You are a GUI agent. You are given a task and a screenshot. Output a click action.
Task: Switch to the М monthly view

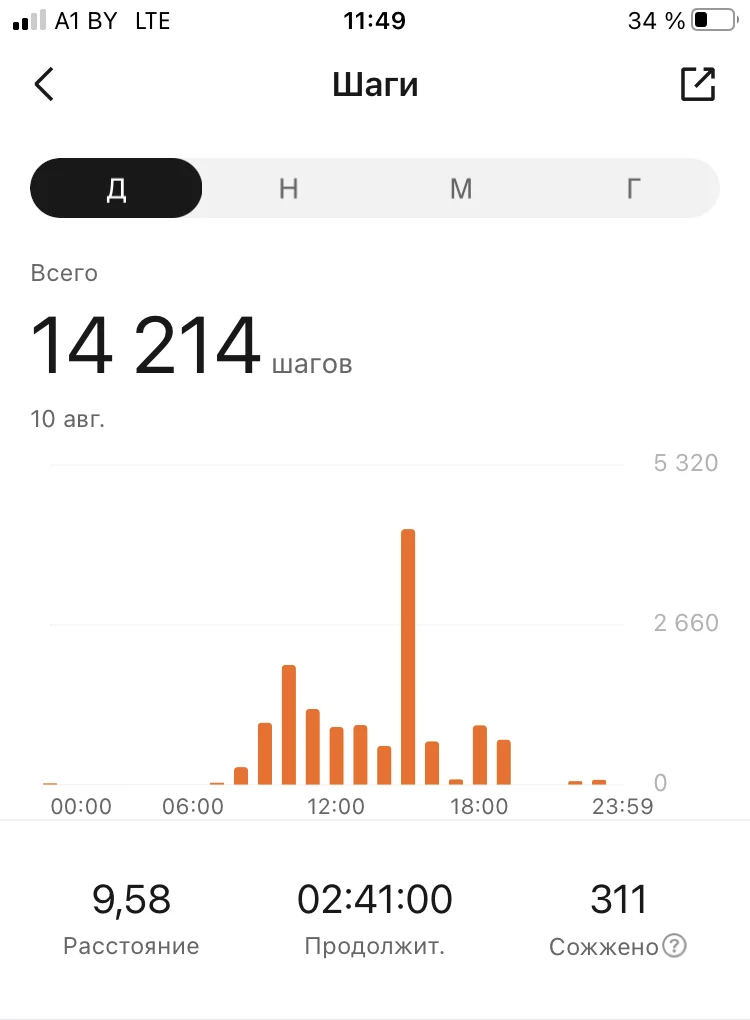[461, 188]
